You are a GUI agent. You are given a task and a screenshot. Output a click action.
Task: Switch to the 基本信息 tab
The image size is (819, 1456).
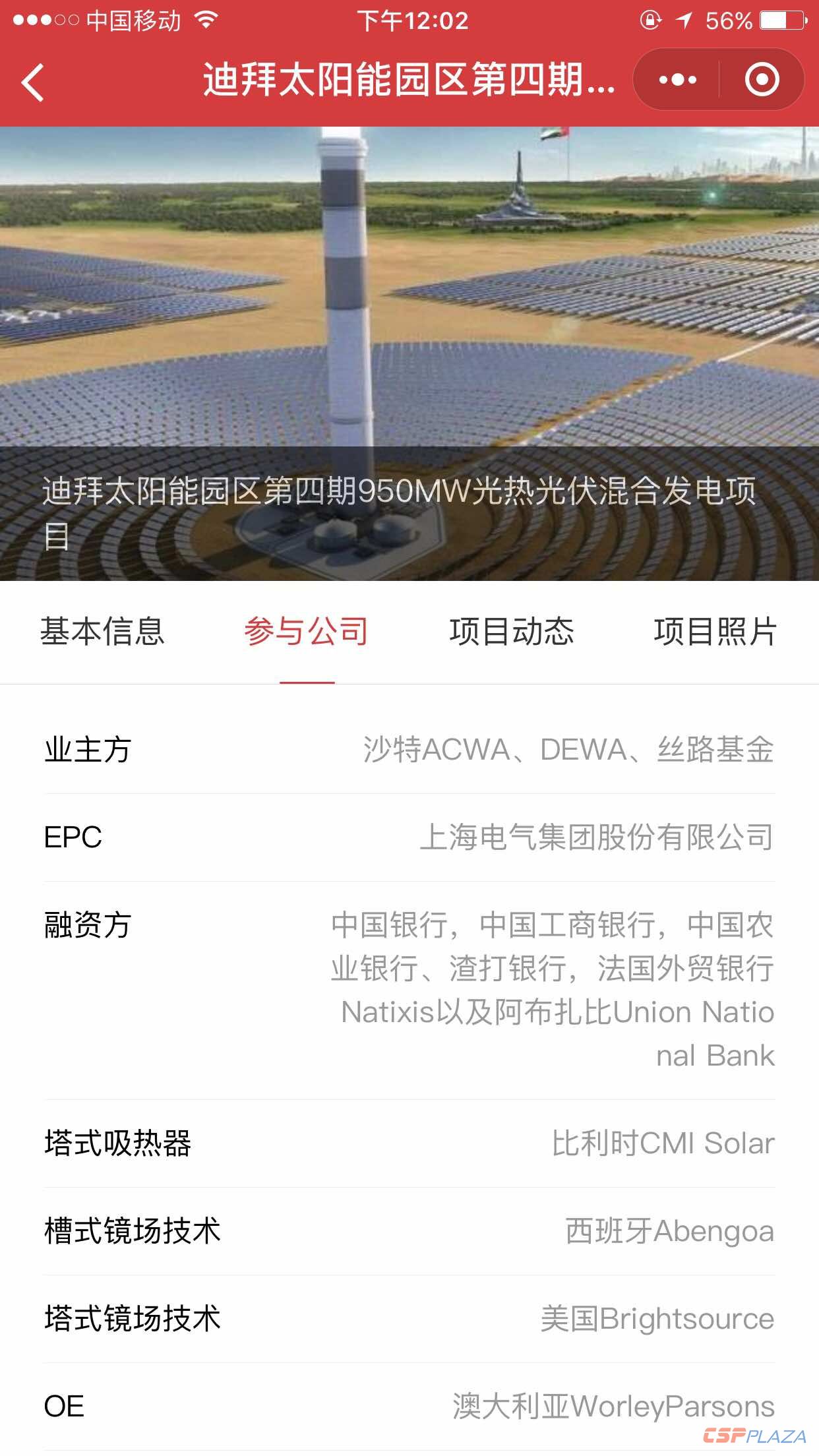tap(102, 631)
